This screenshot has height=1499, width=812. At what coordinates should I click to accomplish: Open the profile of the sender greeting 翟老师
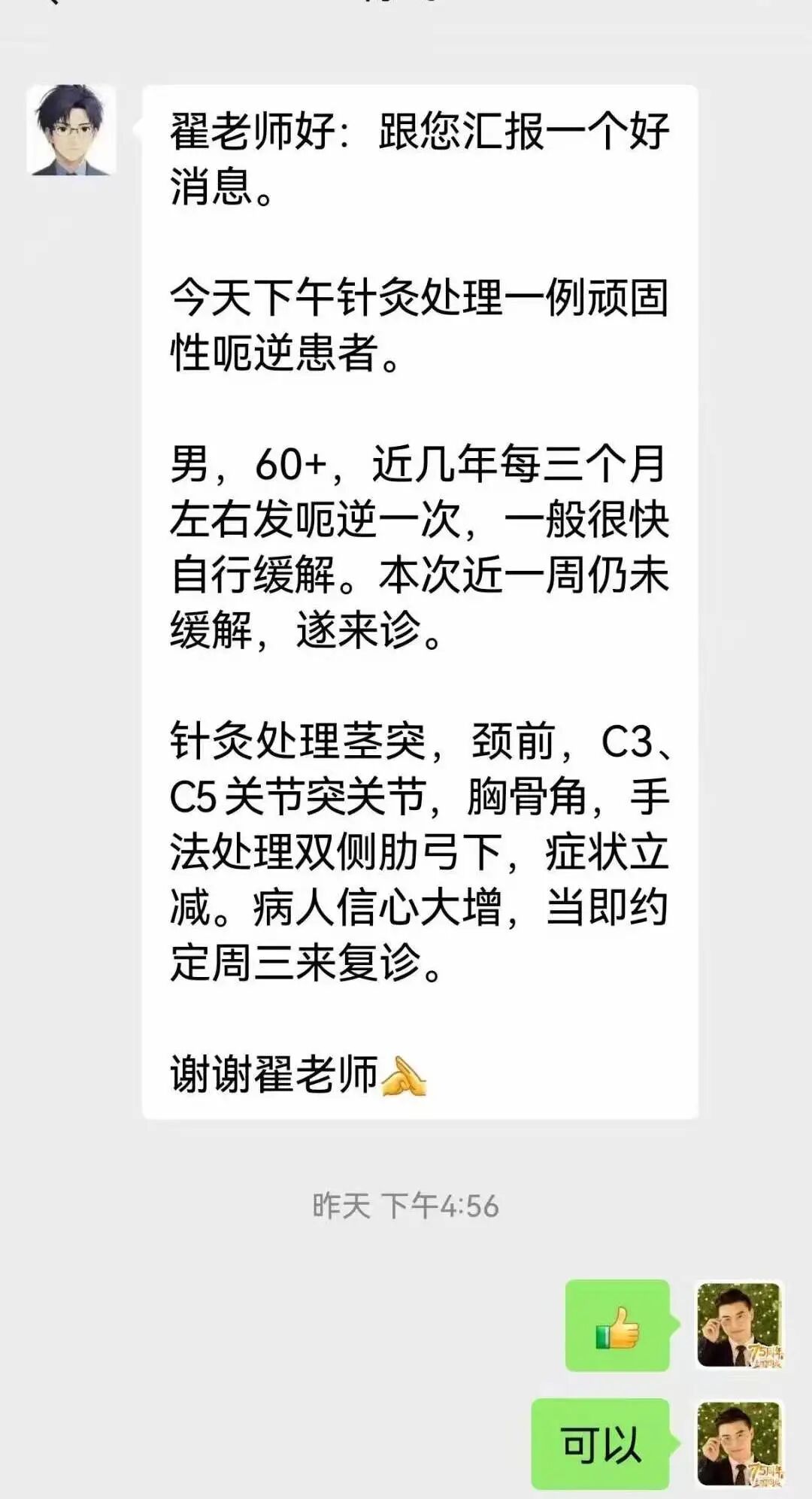pyautogui.click(x=71, y=130)
